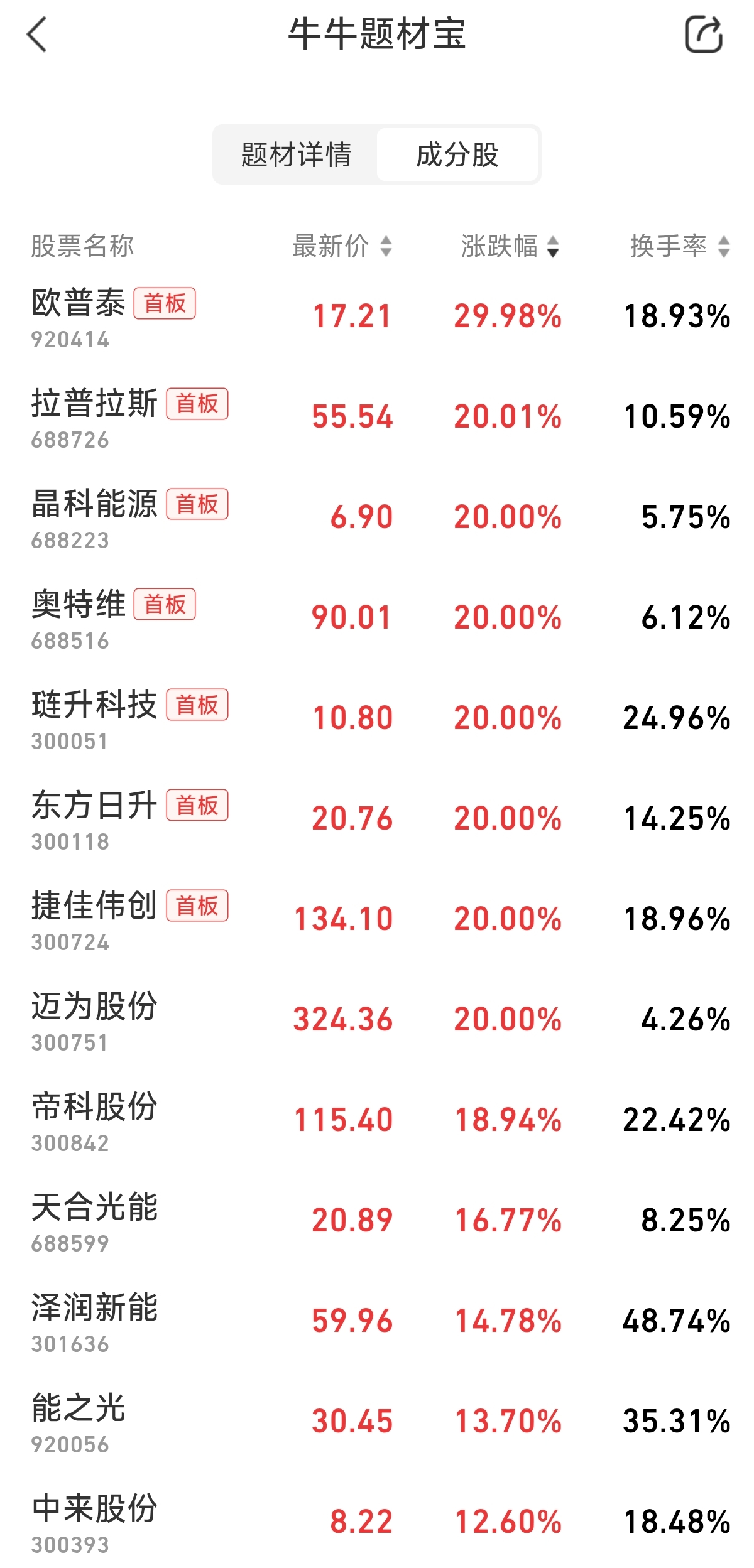Sort stocks by 涨跌幅
Viewport: 754px width, 1568px height.
click(x=510, y=246)
